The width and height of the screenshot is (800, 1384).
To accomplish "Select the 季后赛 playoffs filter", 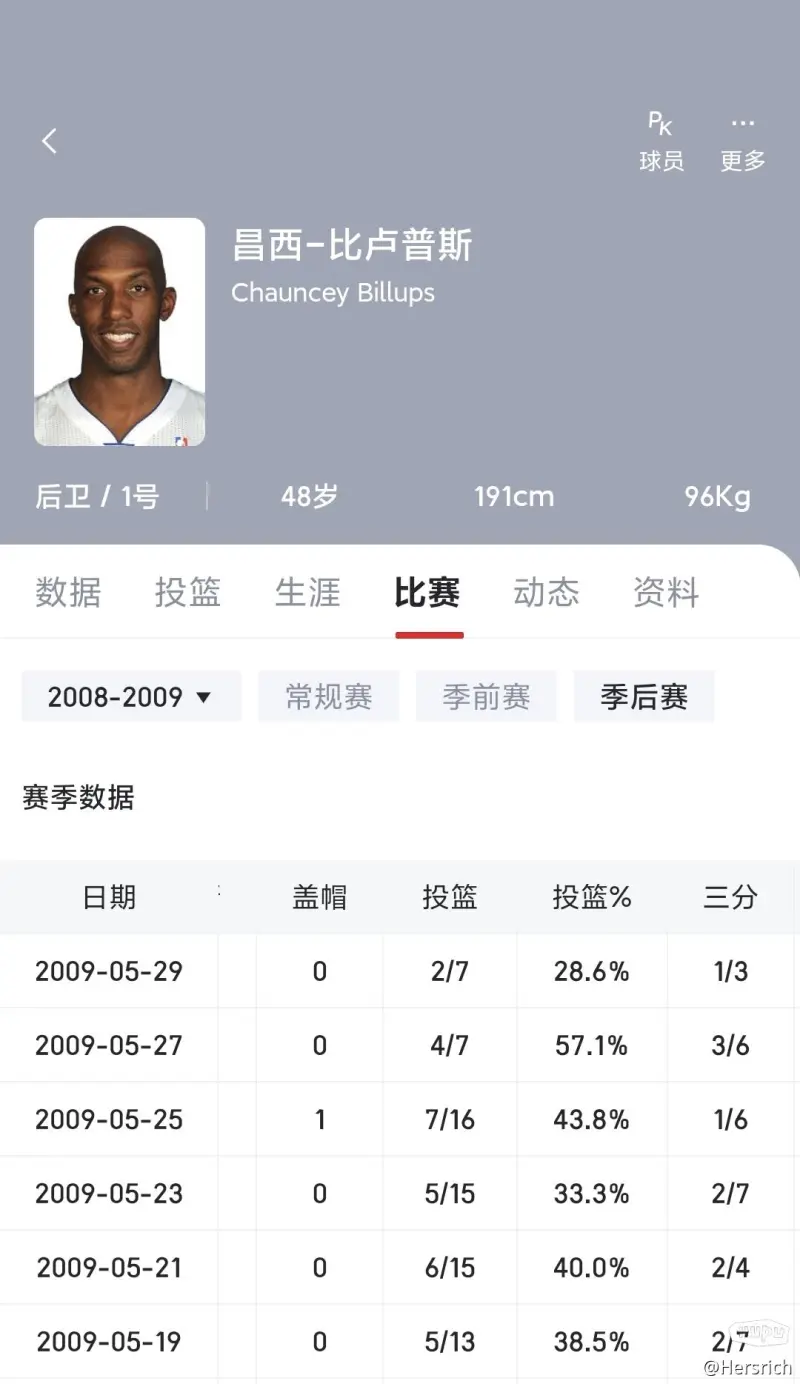I will point(644,697).
